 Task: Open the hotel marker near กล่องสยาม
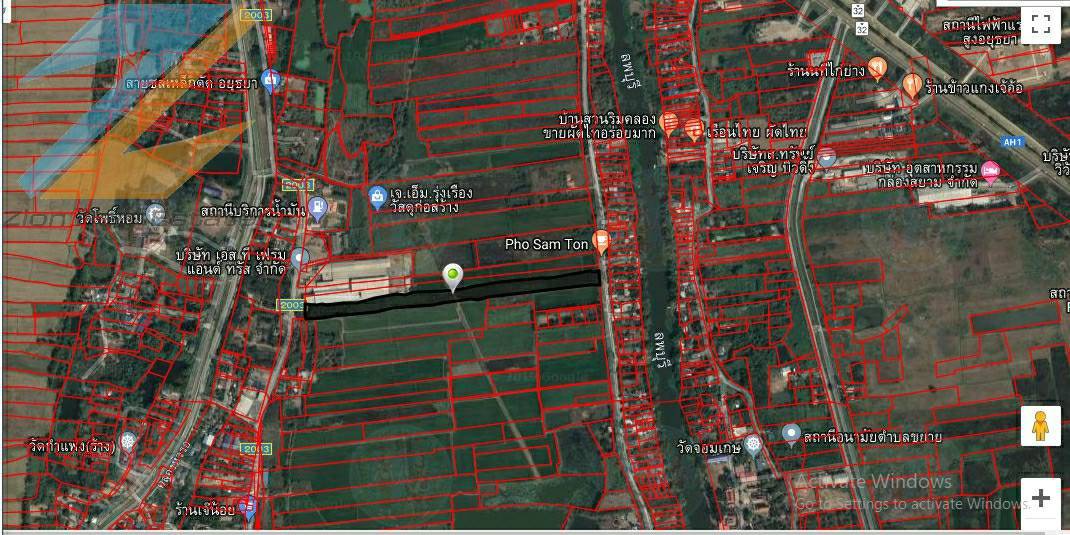tap(991, 171)
